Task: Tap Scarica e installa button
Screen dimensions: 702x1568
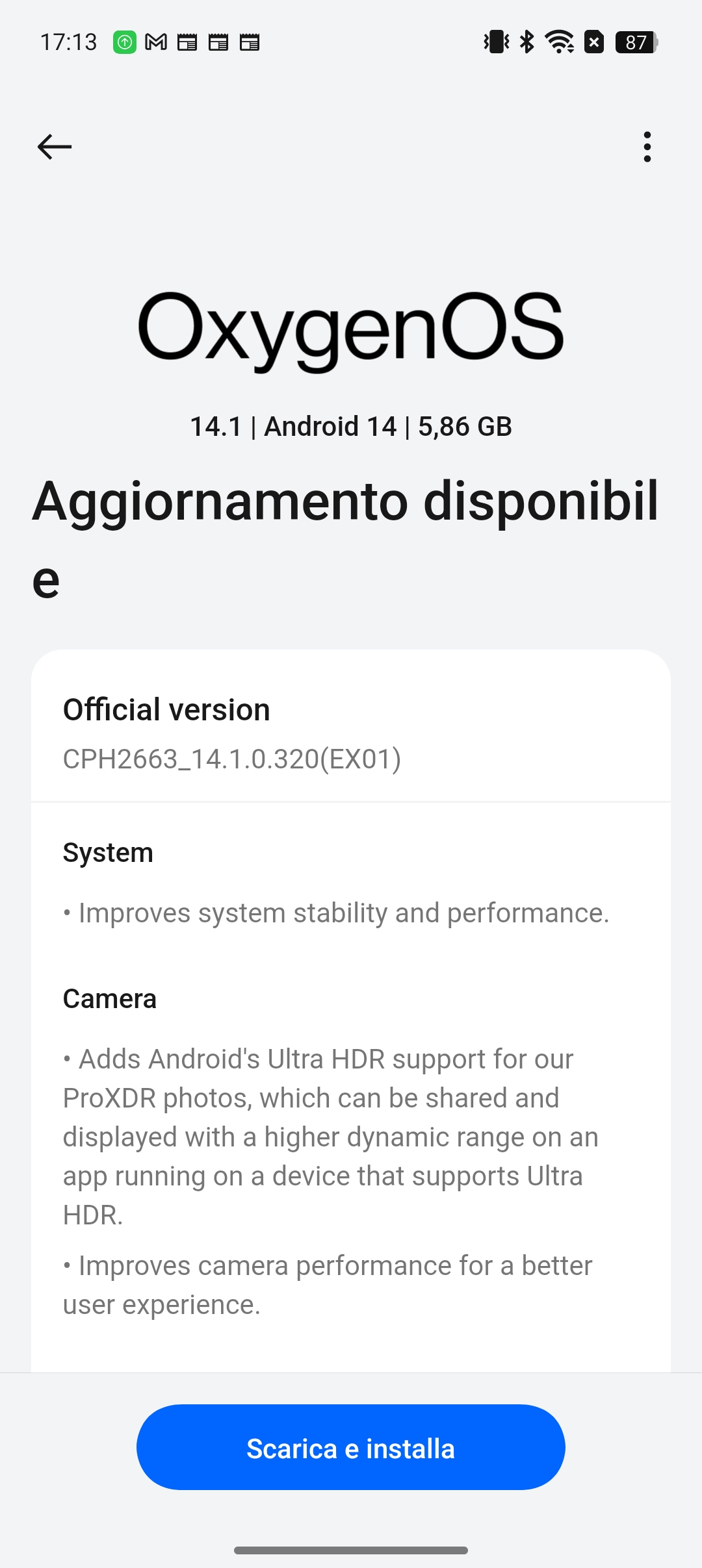Action: coord(351,1447)
